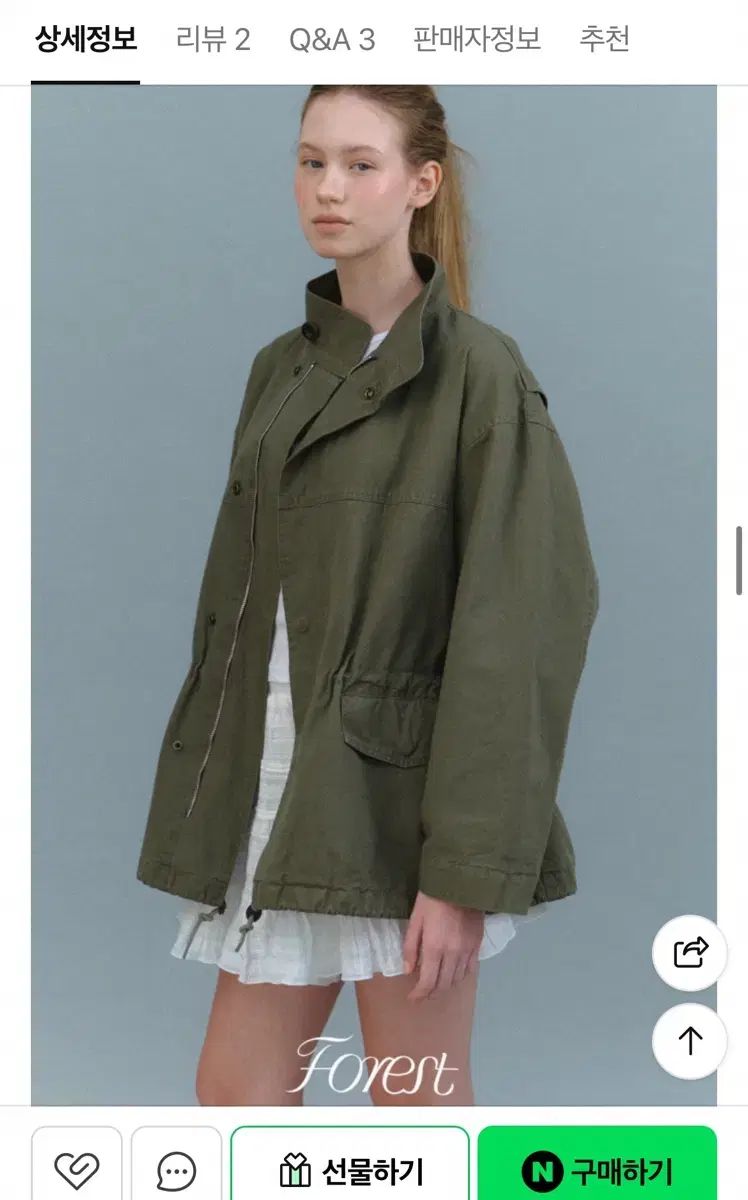Add the jacket to wishlist with the heart icon
The image size is (748, 1200).
(77, 1167)
